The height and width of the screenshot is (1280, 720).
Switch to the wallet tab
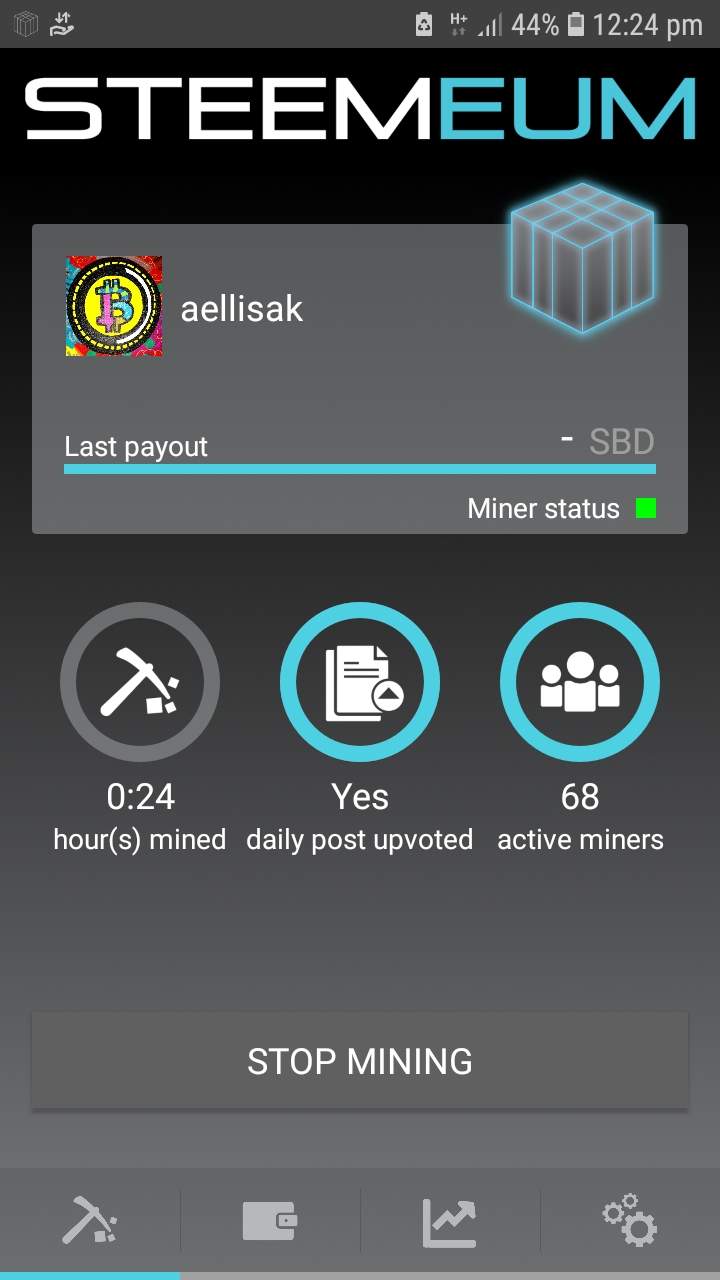click(270, 1222)
